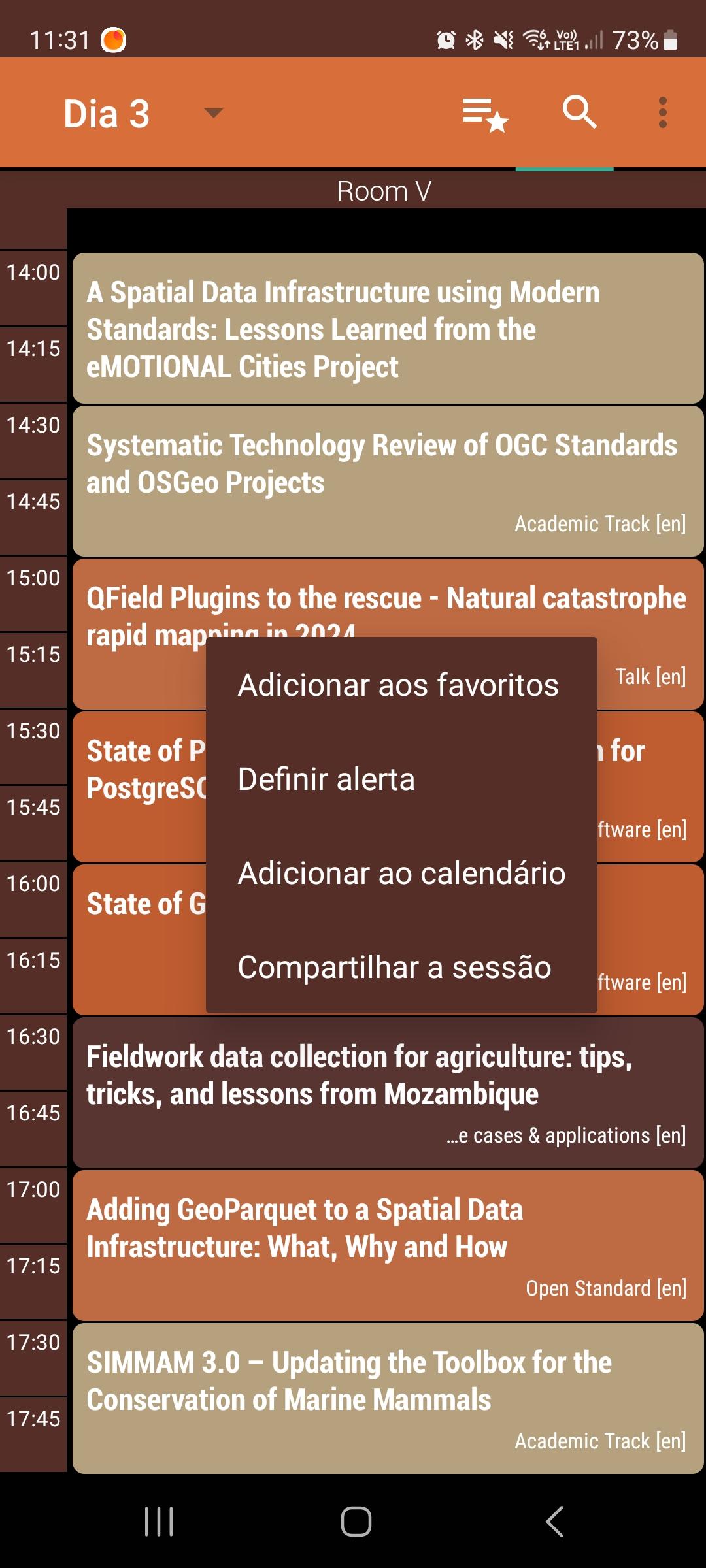This screenshot has height=1568, width=706.
Task: Open Fieldwork data collection for agriculture session
Action: click(388, 1093)
